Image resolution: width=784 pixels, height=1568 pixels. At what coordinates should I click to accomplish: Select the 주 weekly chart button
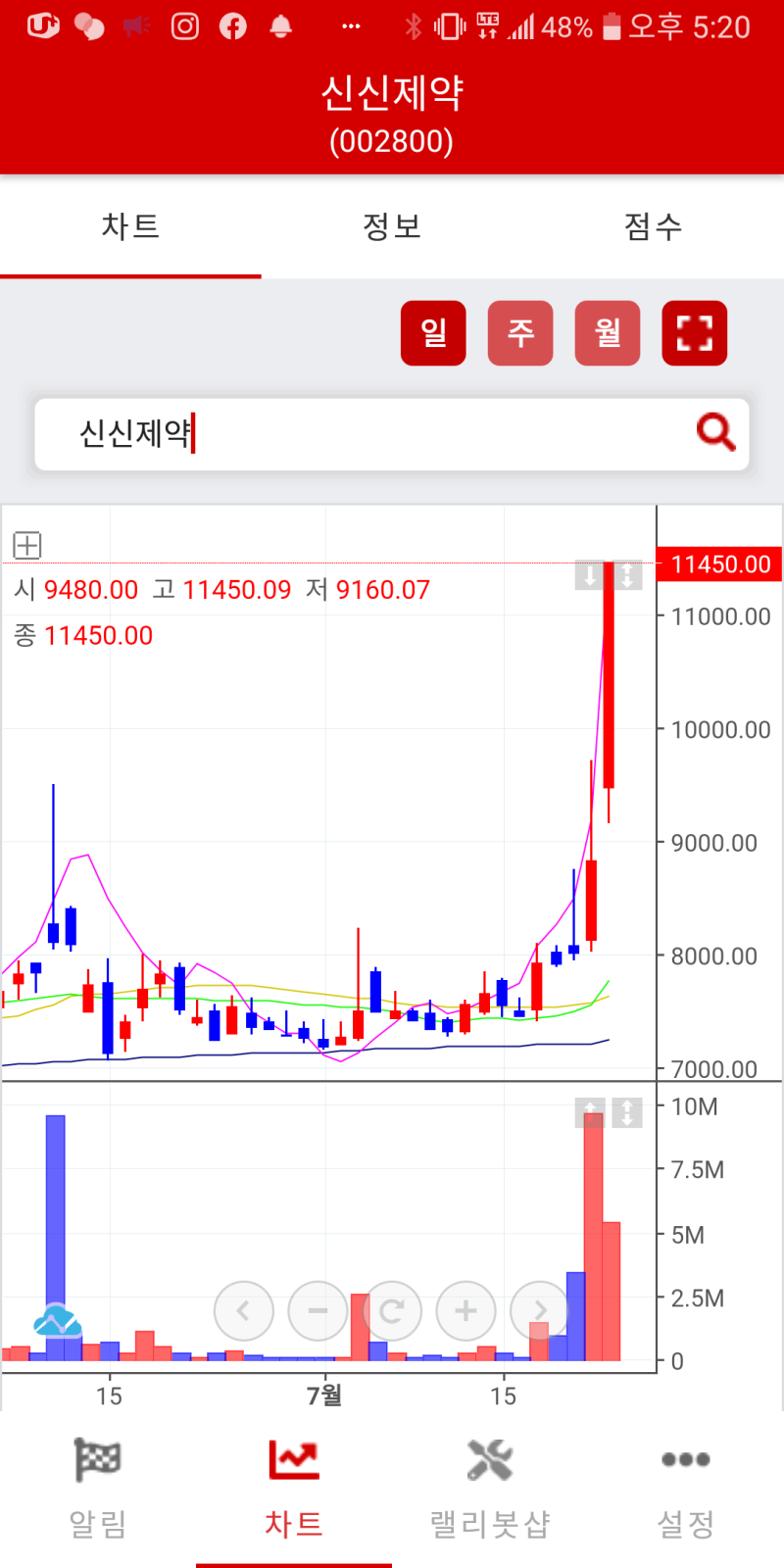[x=519, y=333]
